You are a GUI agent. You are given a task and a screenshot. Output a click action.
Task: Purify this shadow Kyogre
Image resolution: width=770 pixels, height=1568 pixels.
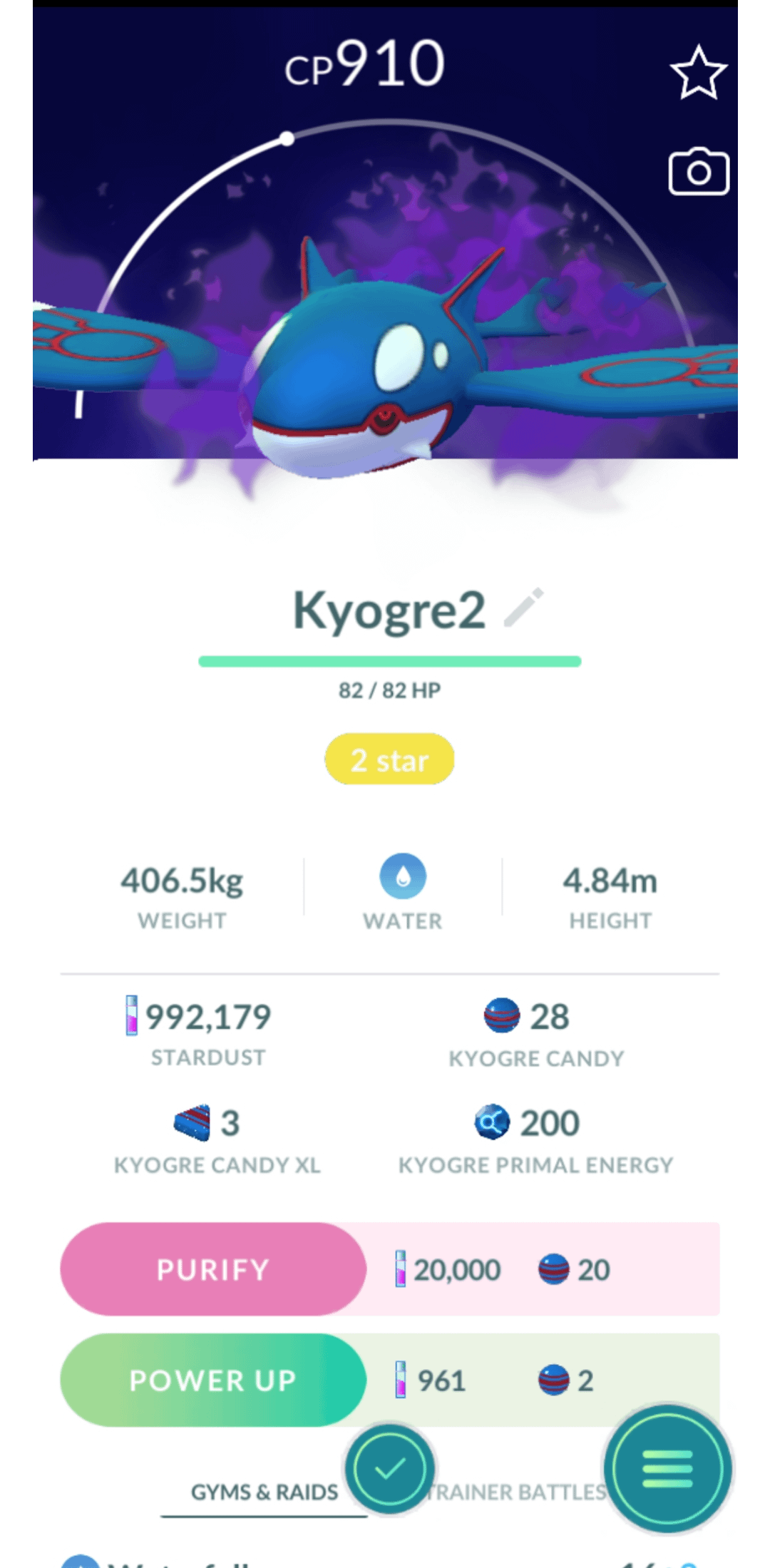213,1269
